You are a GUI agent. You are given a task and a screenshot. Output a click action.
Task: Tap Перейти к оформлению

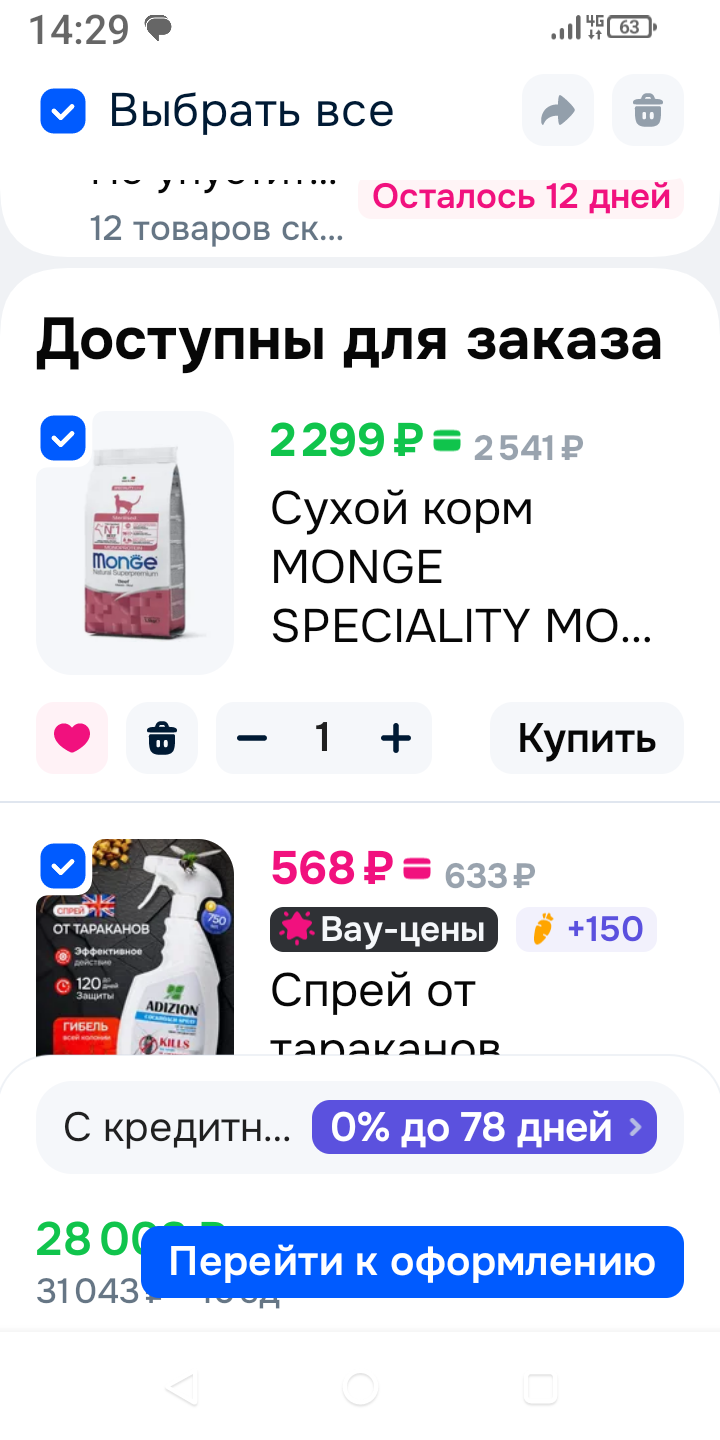tap(412, 1262)
